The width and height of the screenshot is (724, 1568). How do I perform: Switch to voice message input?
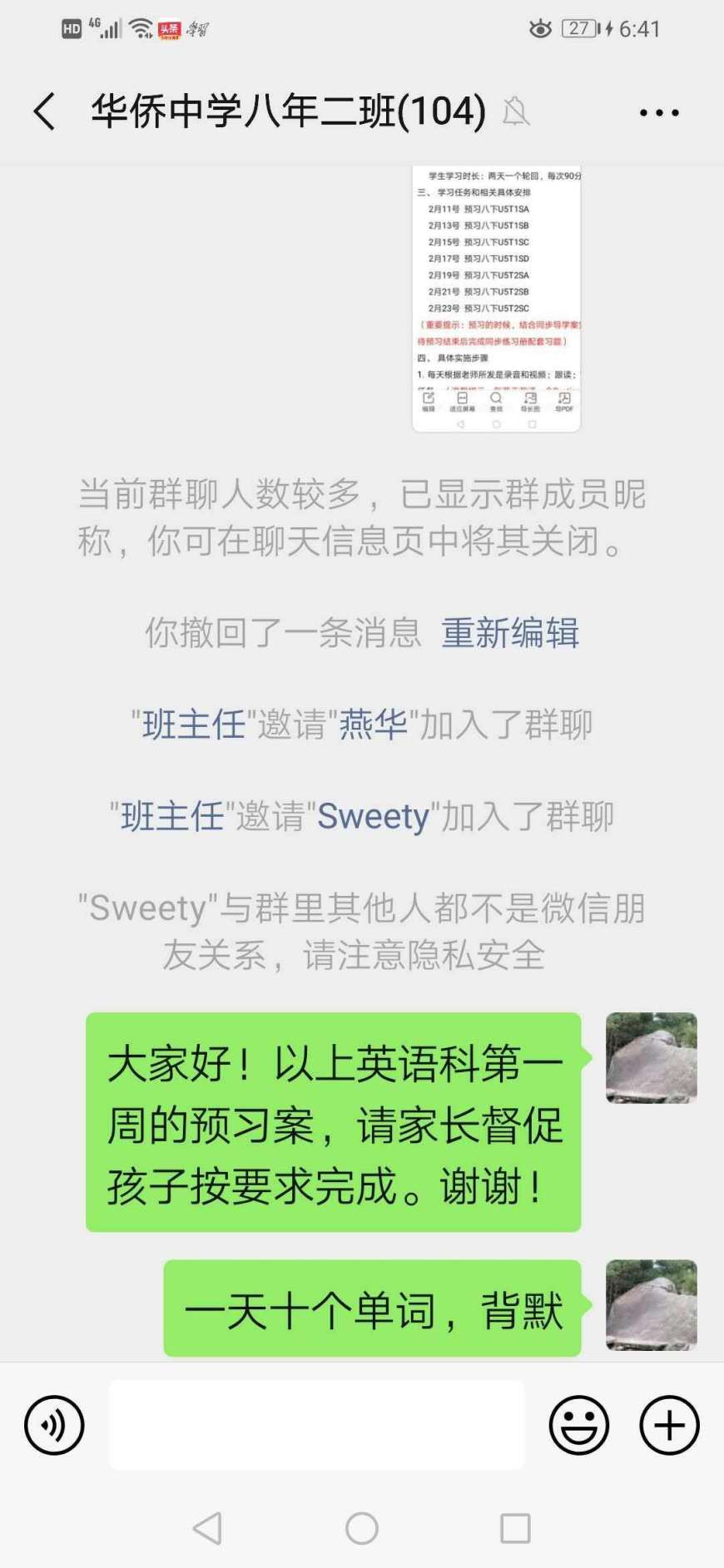55,1425
